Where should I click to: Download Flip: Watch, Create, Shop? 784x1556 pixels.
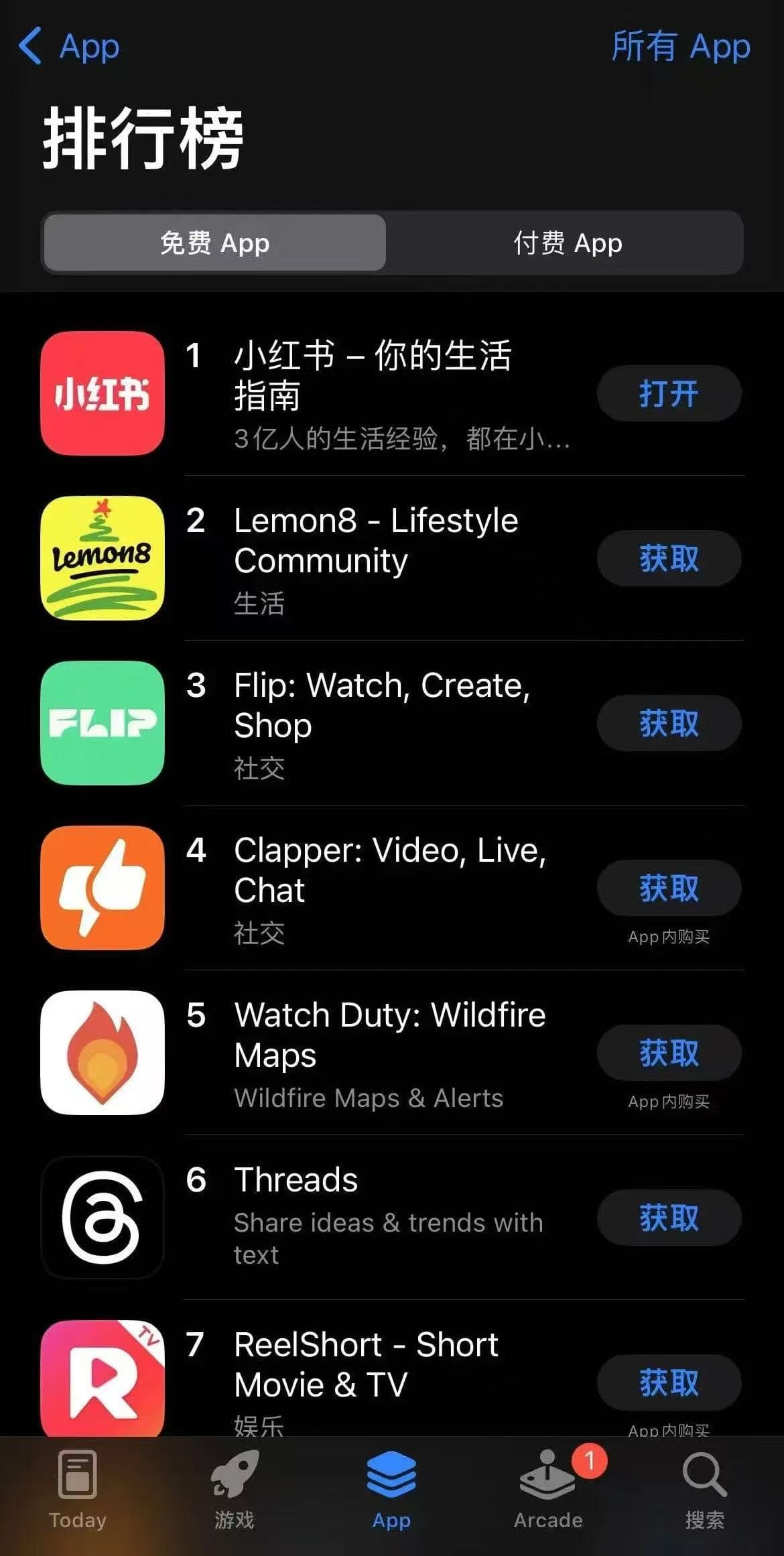pos(669,723)
